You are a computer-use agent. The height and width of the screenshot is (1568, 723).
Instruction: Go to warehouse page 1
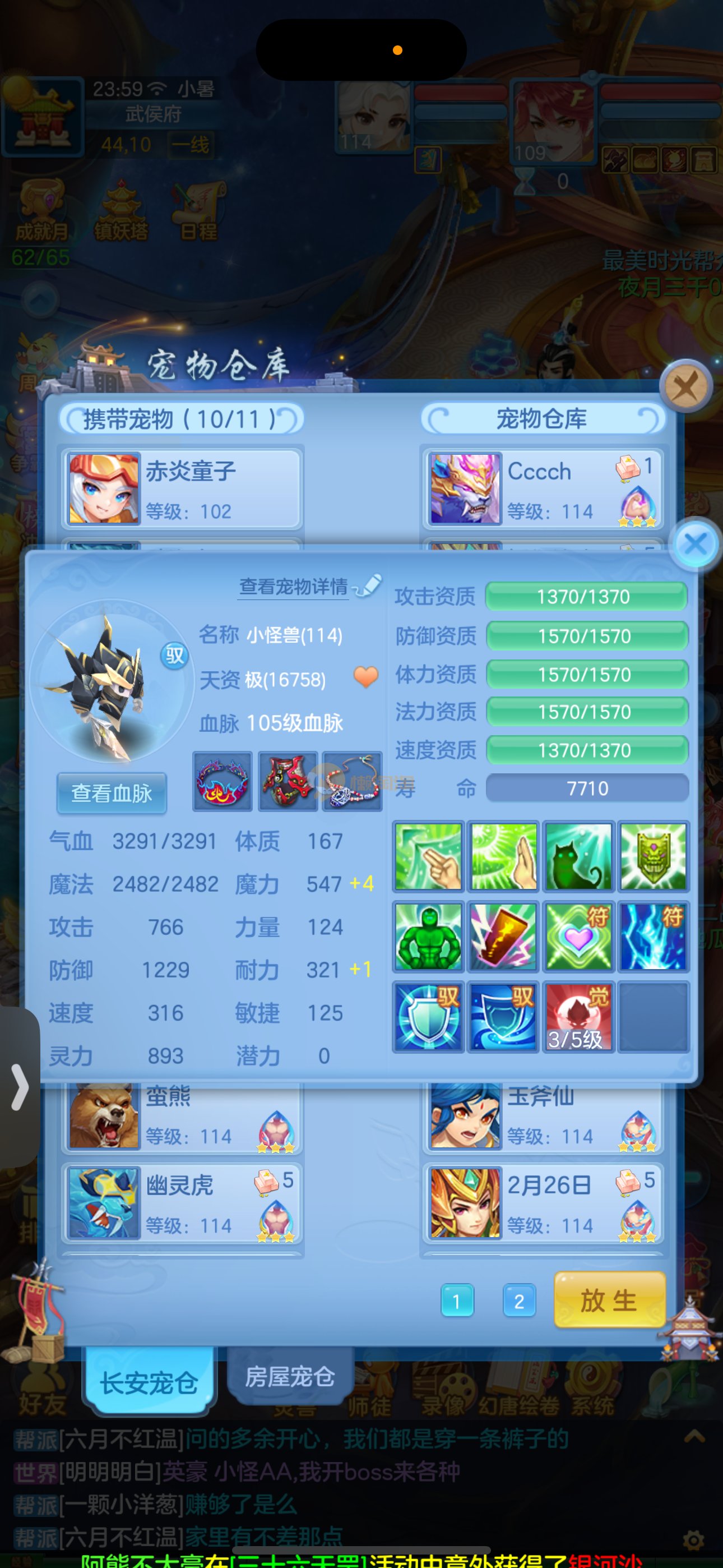point(456,1301)
